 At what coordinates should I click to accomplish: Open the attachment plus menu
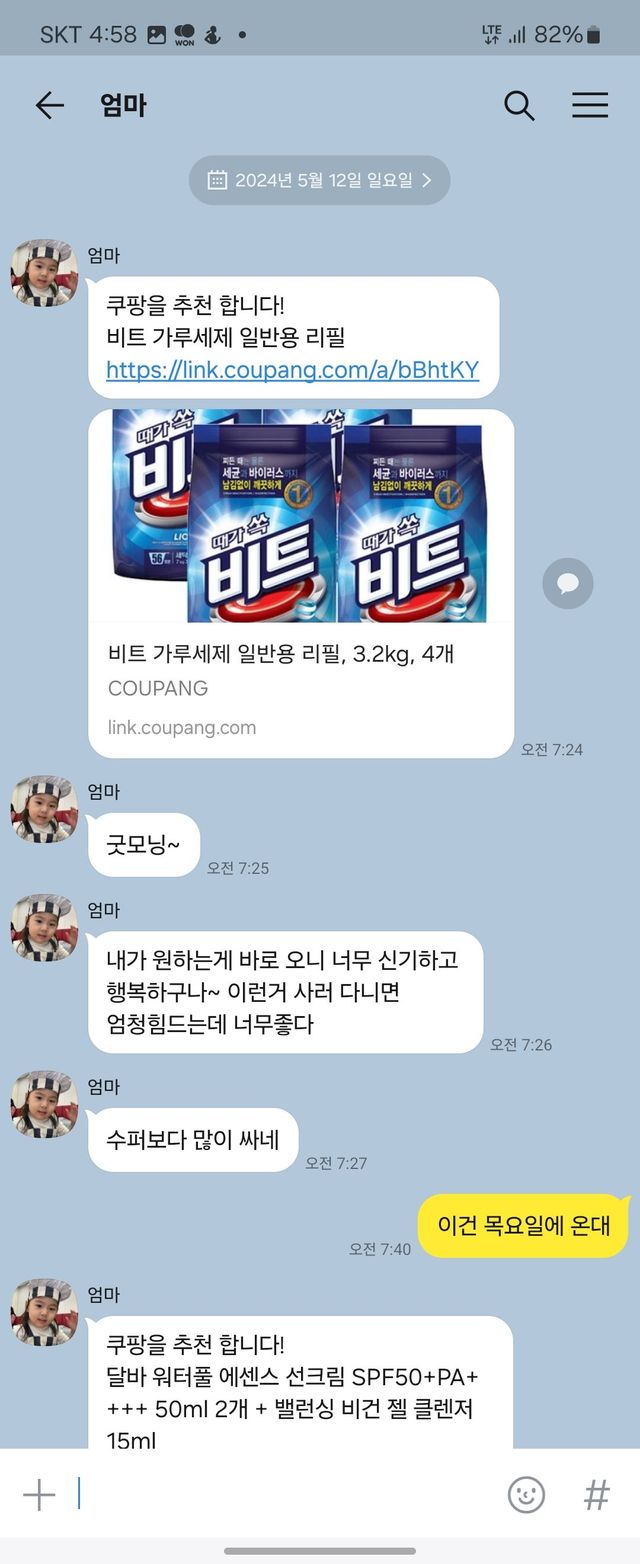[x=39, y=1495]
